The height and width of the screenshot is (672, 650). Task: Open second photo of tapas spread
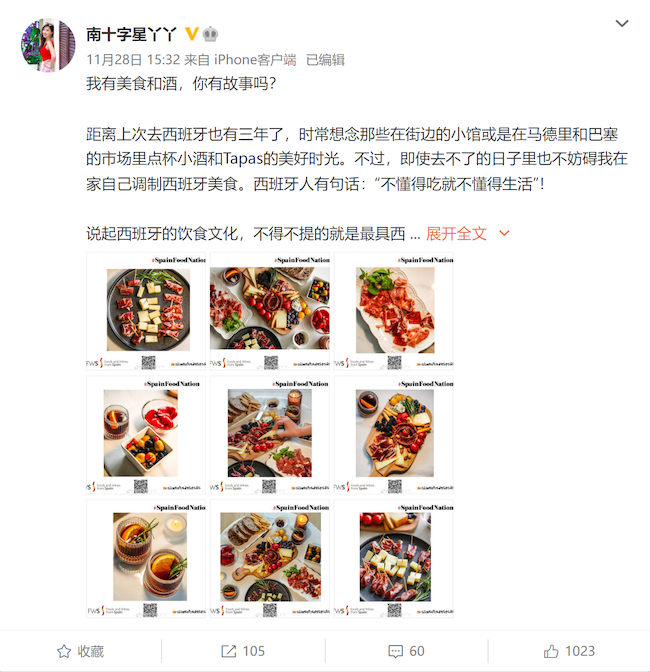270,312
